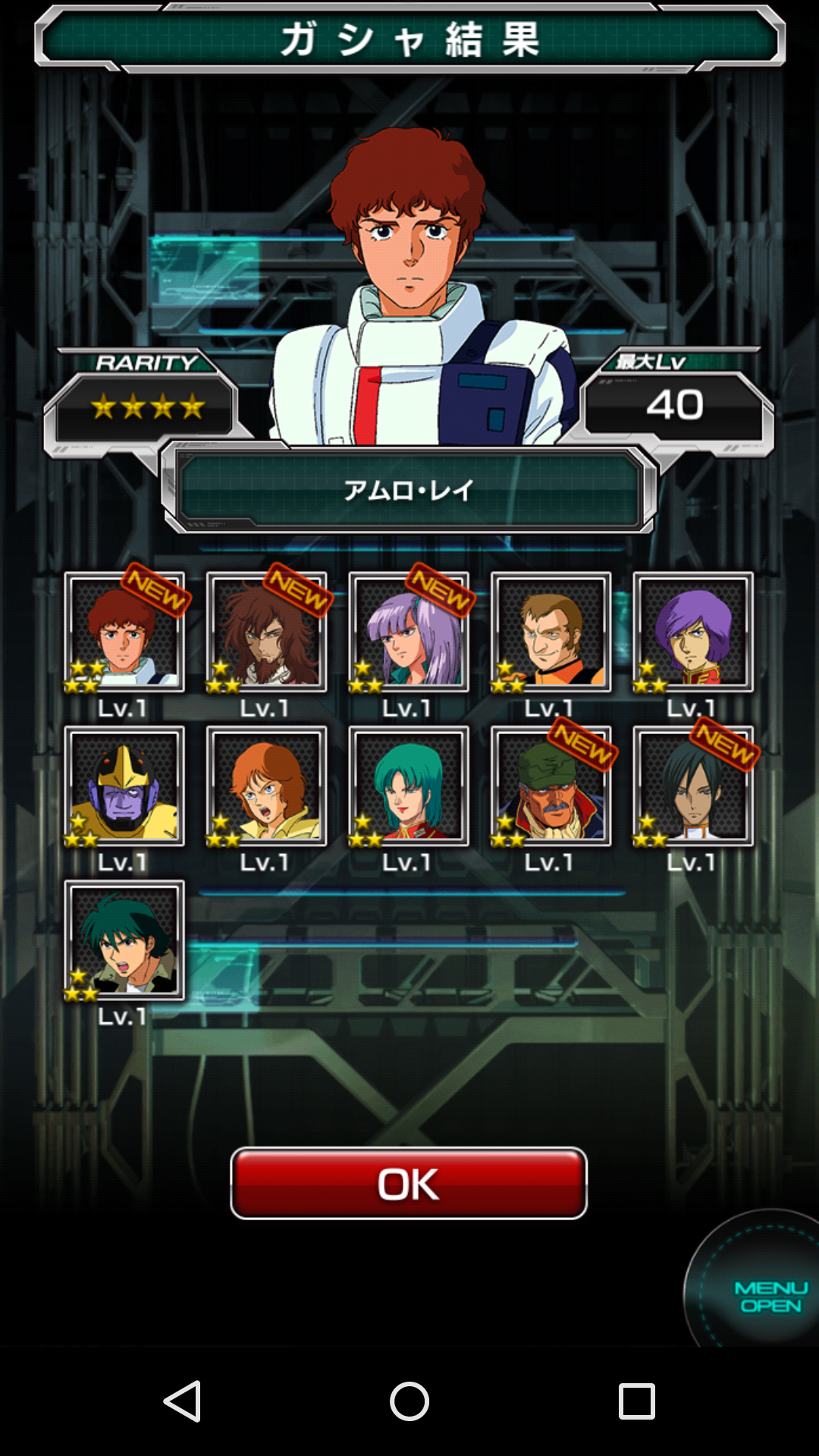Open the dark-green-haired pilot portrait

(x=124, y=940)
